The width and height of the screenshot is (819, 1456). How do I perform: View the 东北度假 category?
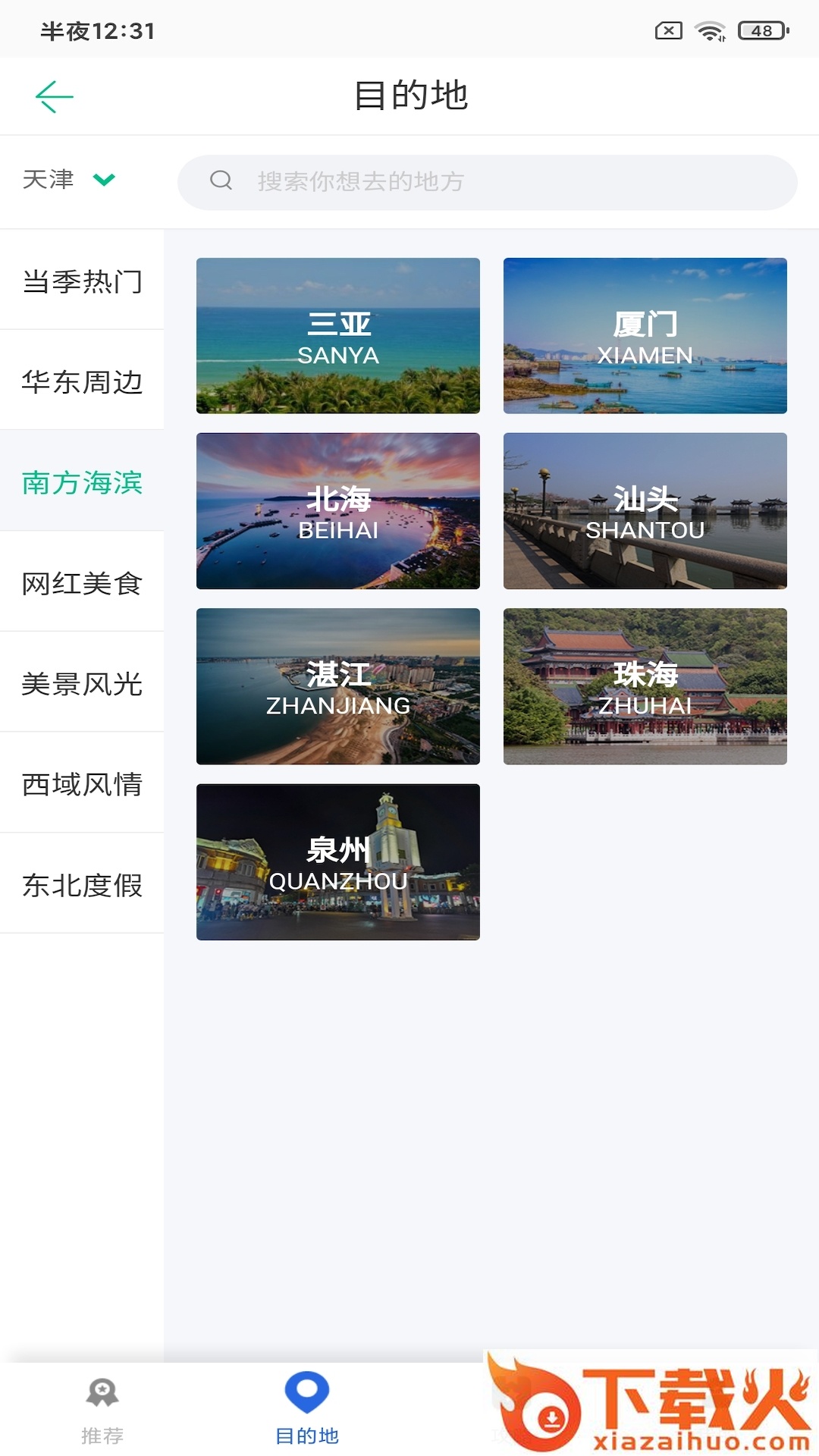82,884
